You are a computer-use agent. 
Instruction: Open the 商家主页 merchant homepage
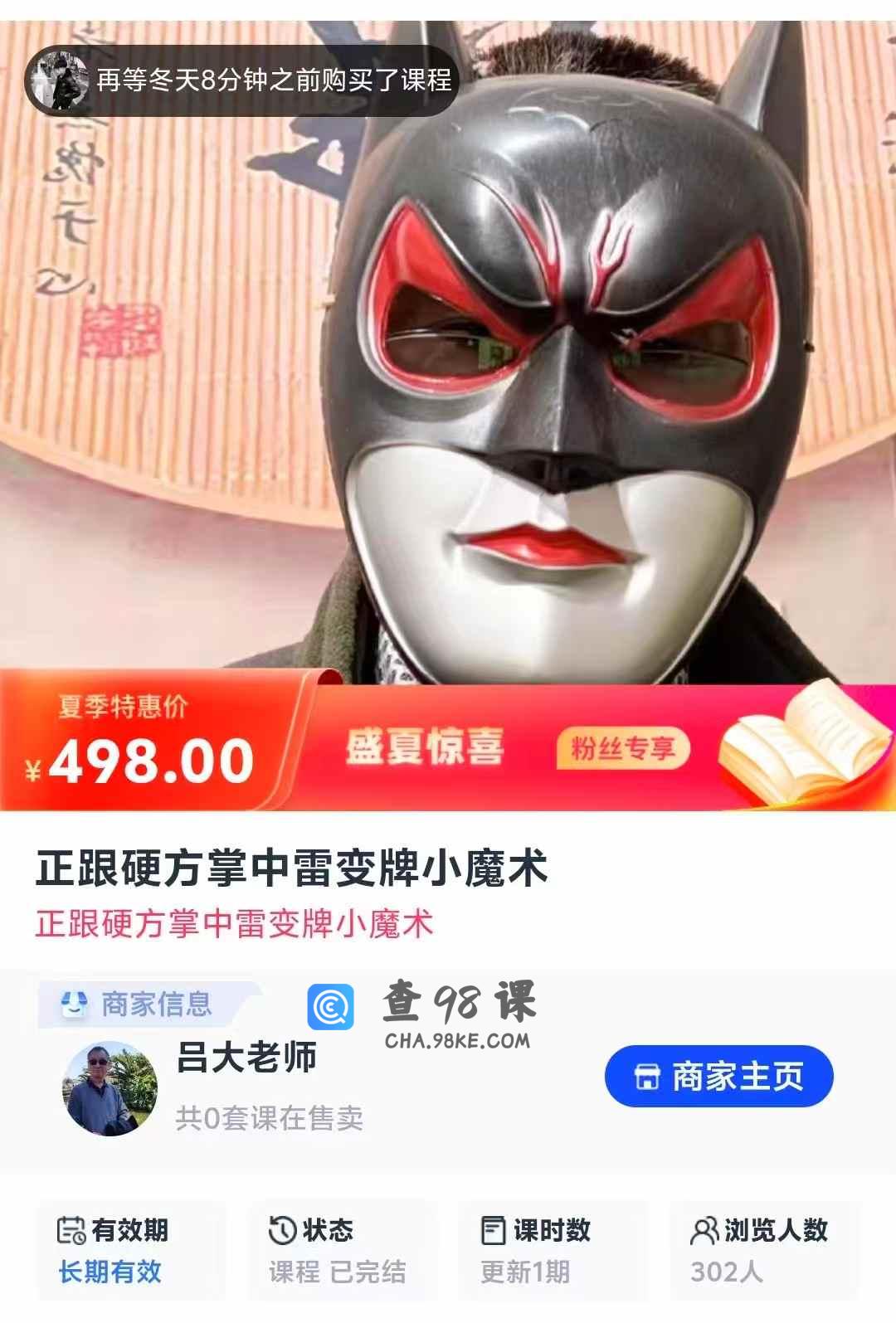point(718,1077)
